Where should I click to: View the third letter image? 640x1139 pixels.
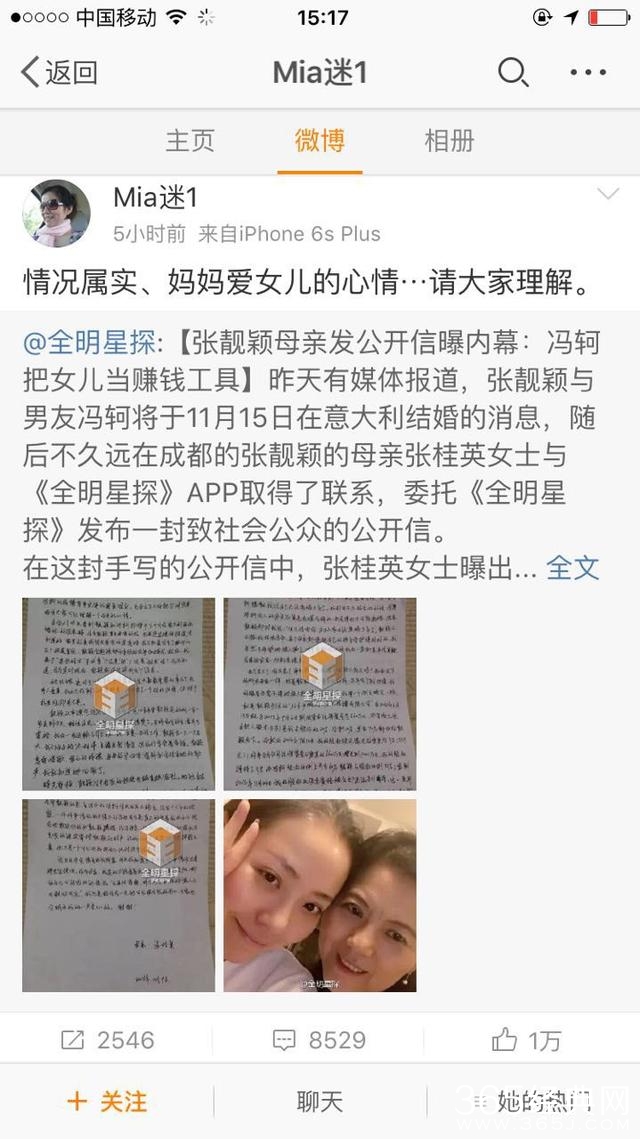tap(118, 895)
